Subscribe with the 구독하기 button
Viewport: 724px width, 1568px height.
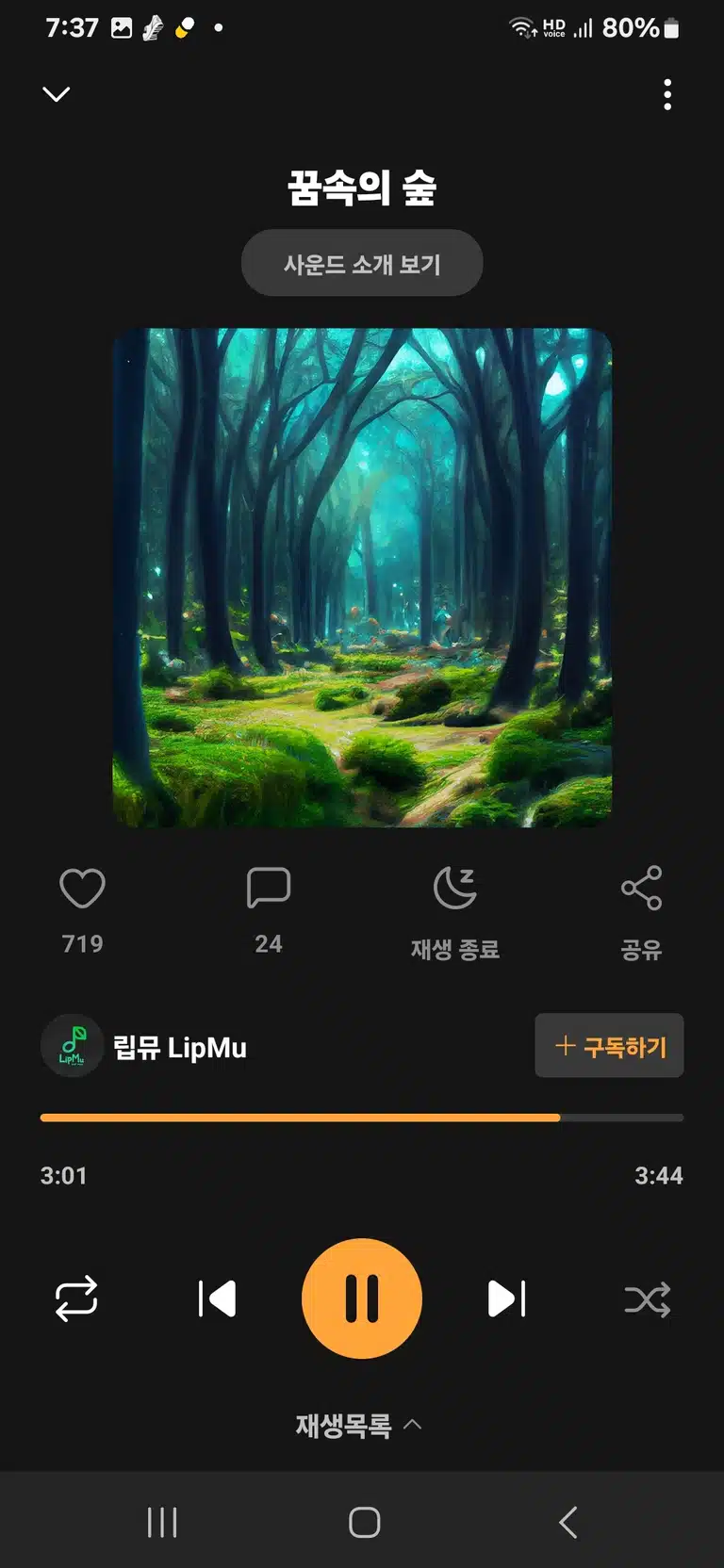pos(609,1046)
